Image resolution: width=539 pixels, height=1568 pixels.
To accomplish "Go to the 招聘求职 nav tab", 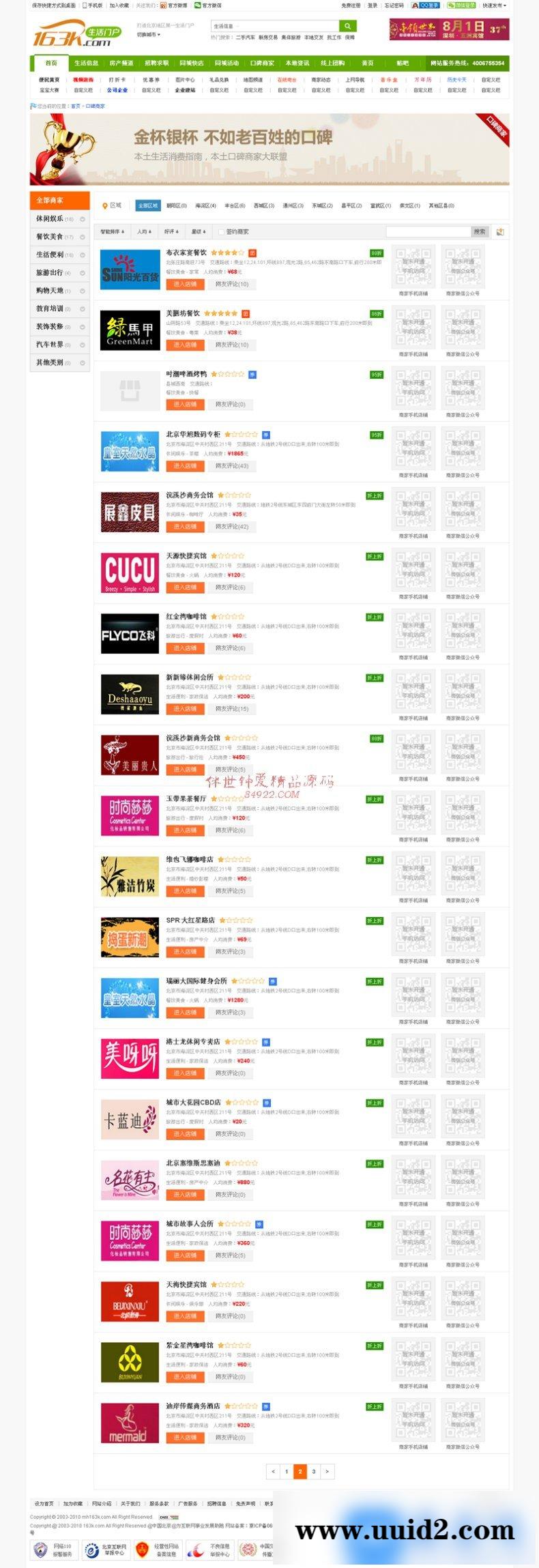I will pyautogui.click(x=157, y=63).
